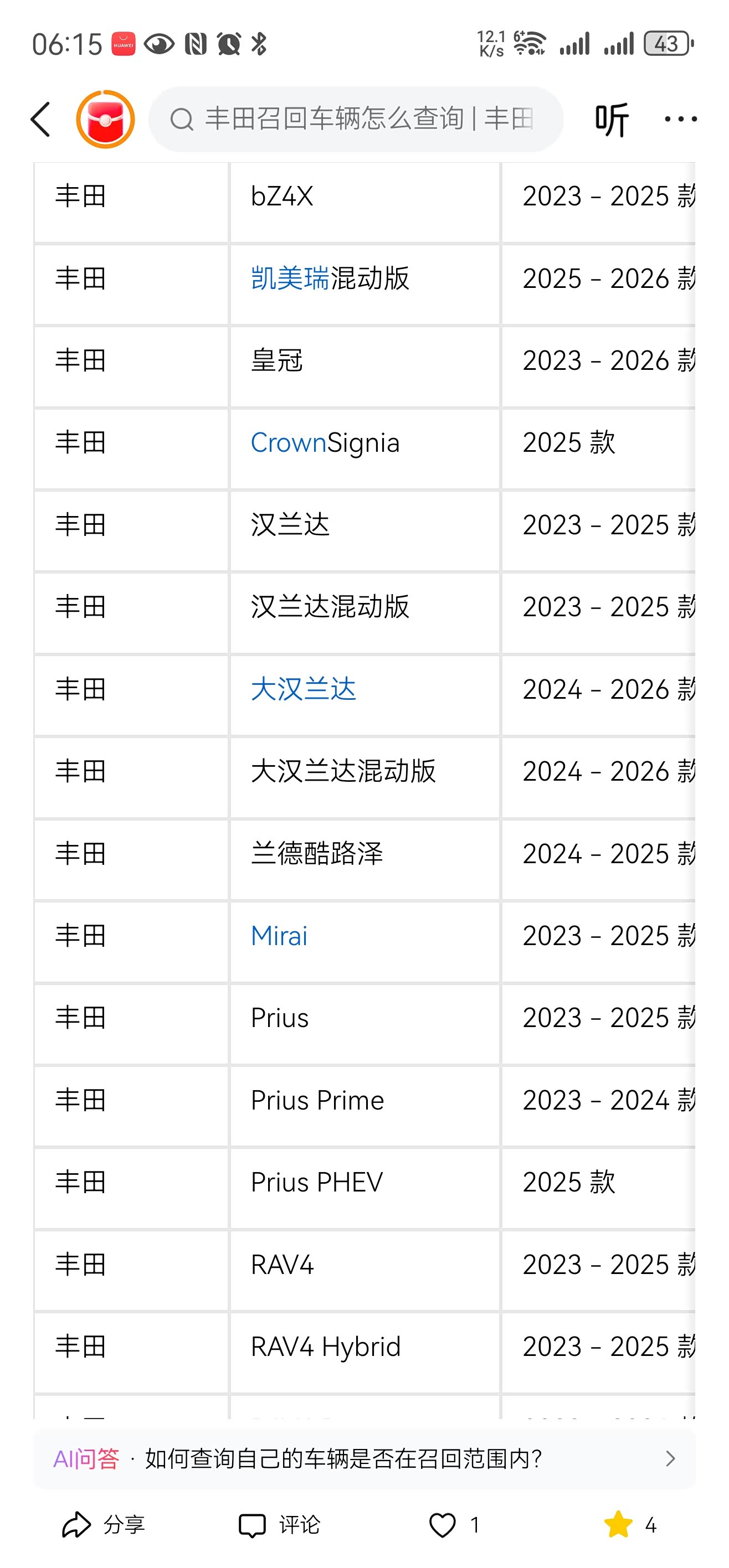Screen dimensions: 729x1568
Task: Open the Mirai link
Action: [x=279, y=936]
